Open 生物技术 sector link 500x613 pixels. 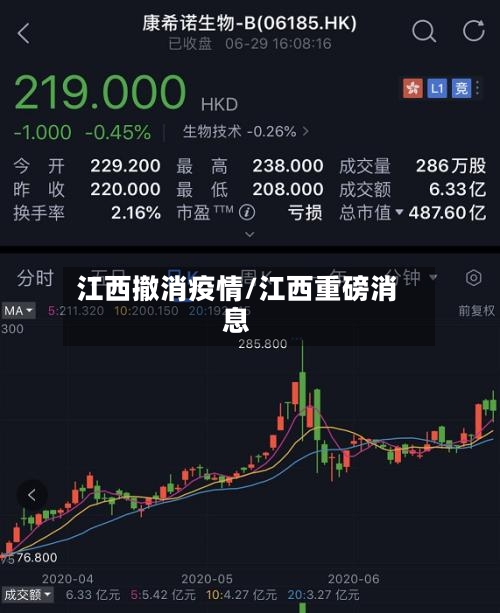(246, 131)
